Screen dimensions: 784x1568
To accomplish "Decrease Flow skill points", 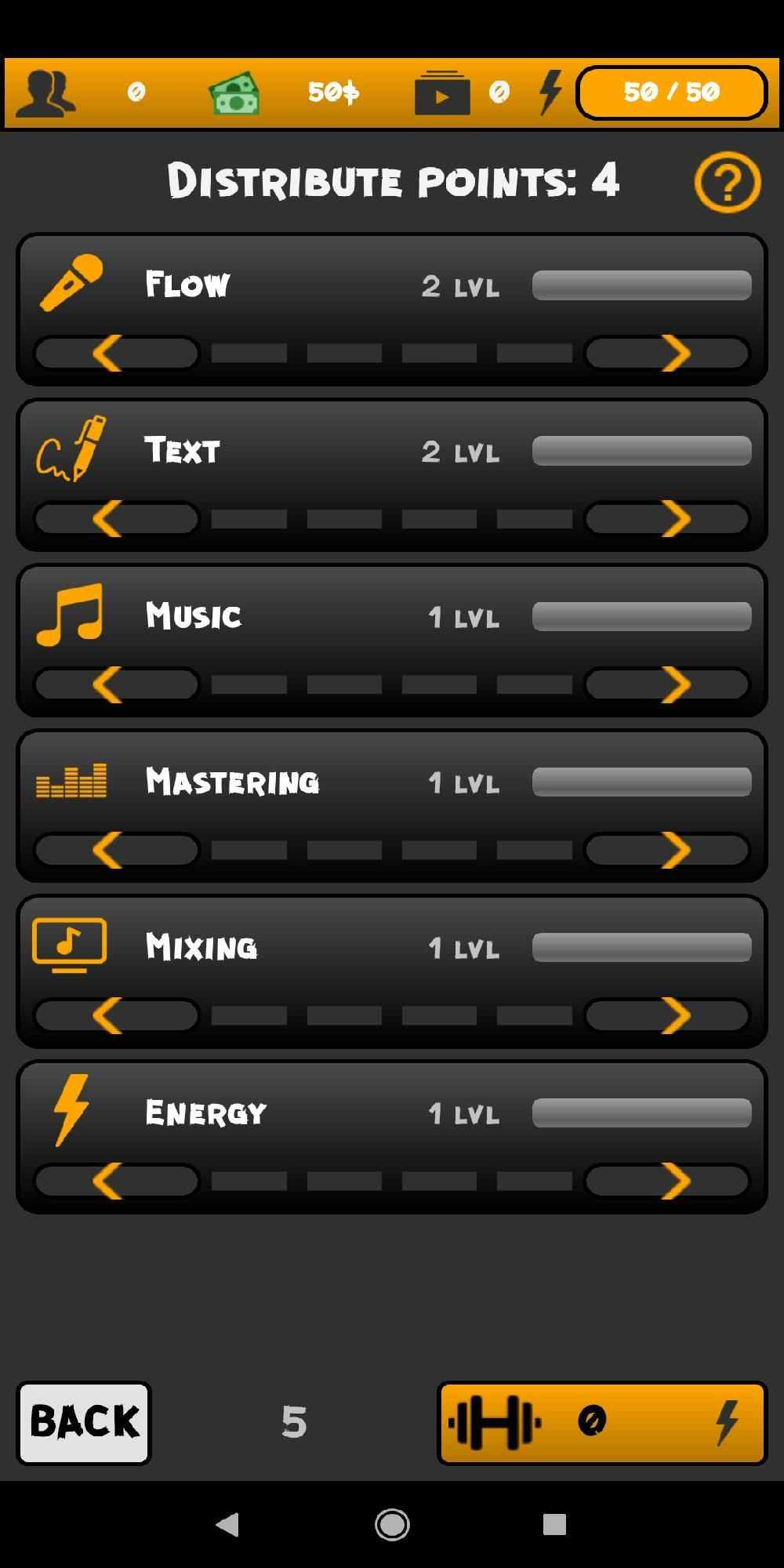I will 116,353.
